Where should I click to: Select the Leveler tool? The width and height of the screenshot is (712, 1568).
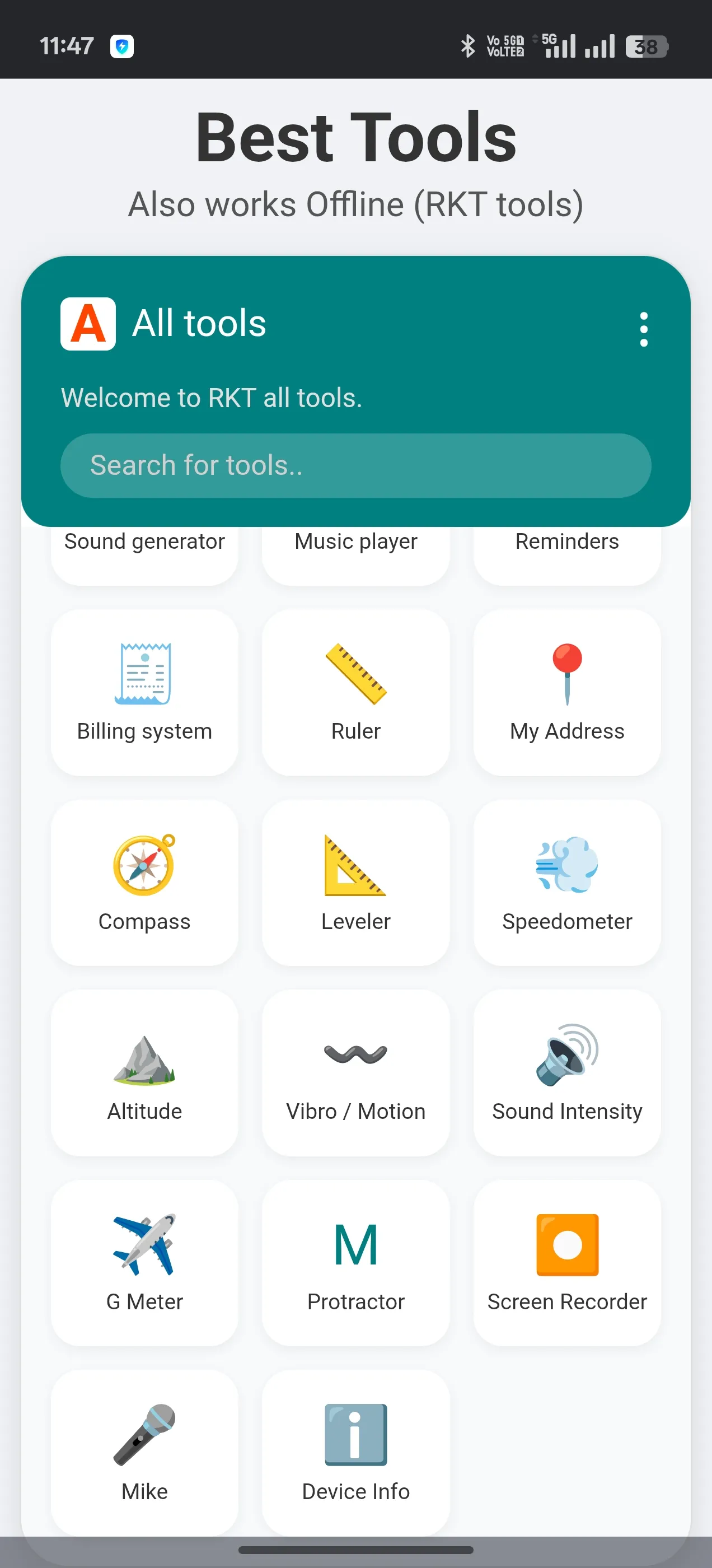[355, 883]
